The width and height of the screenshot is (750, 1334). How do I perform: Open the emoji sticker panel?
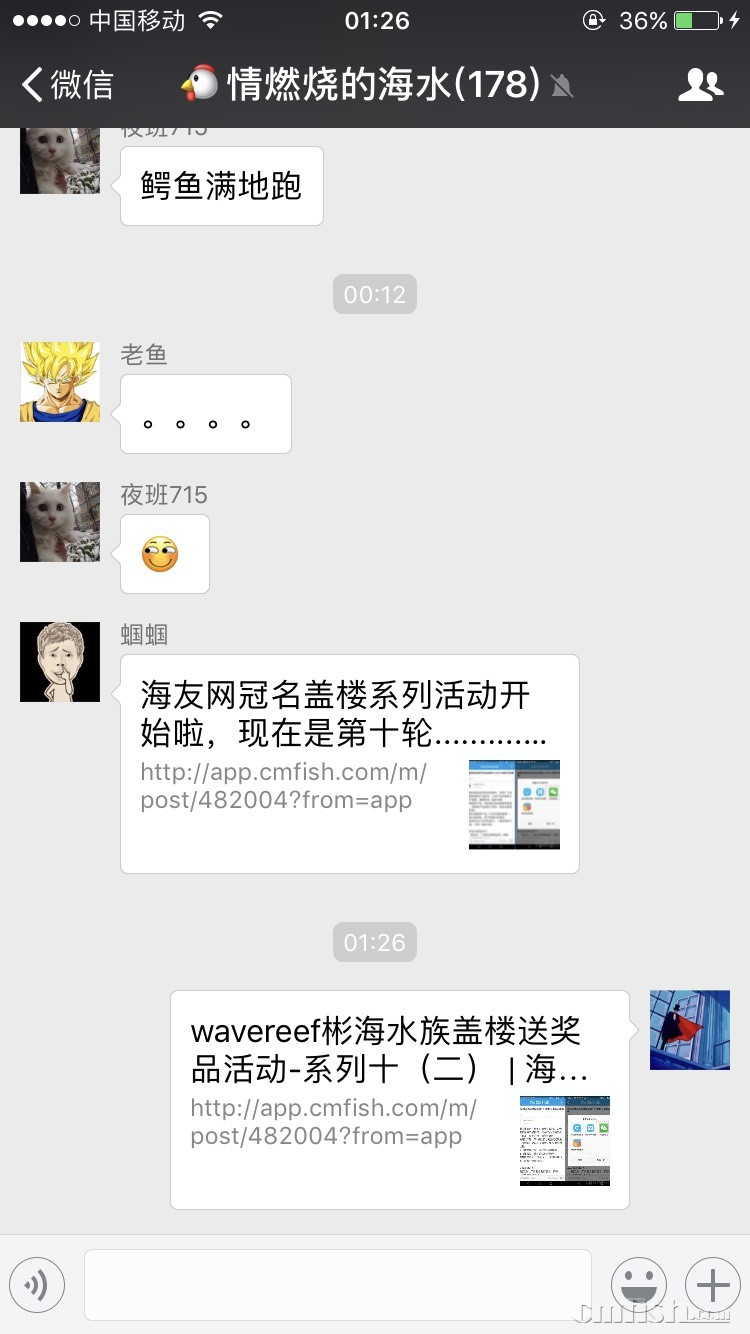638,1284
